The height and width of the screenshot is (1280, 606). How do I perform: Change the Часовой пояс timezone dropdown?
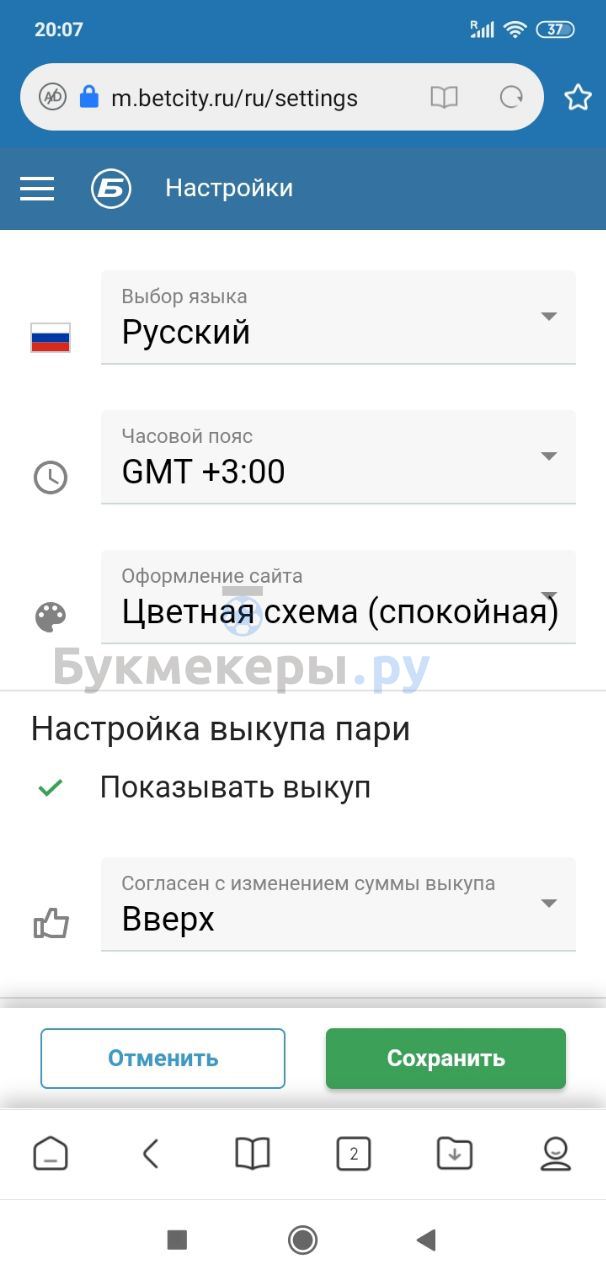pos(338,458)
